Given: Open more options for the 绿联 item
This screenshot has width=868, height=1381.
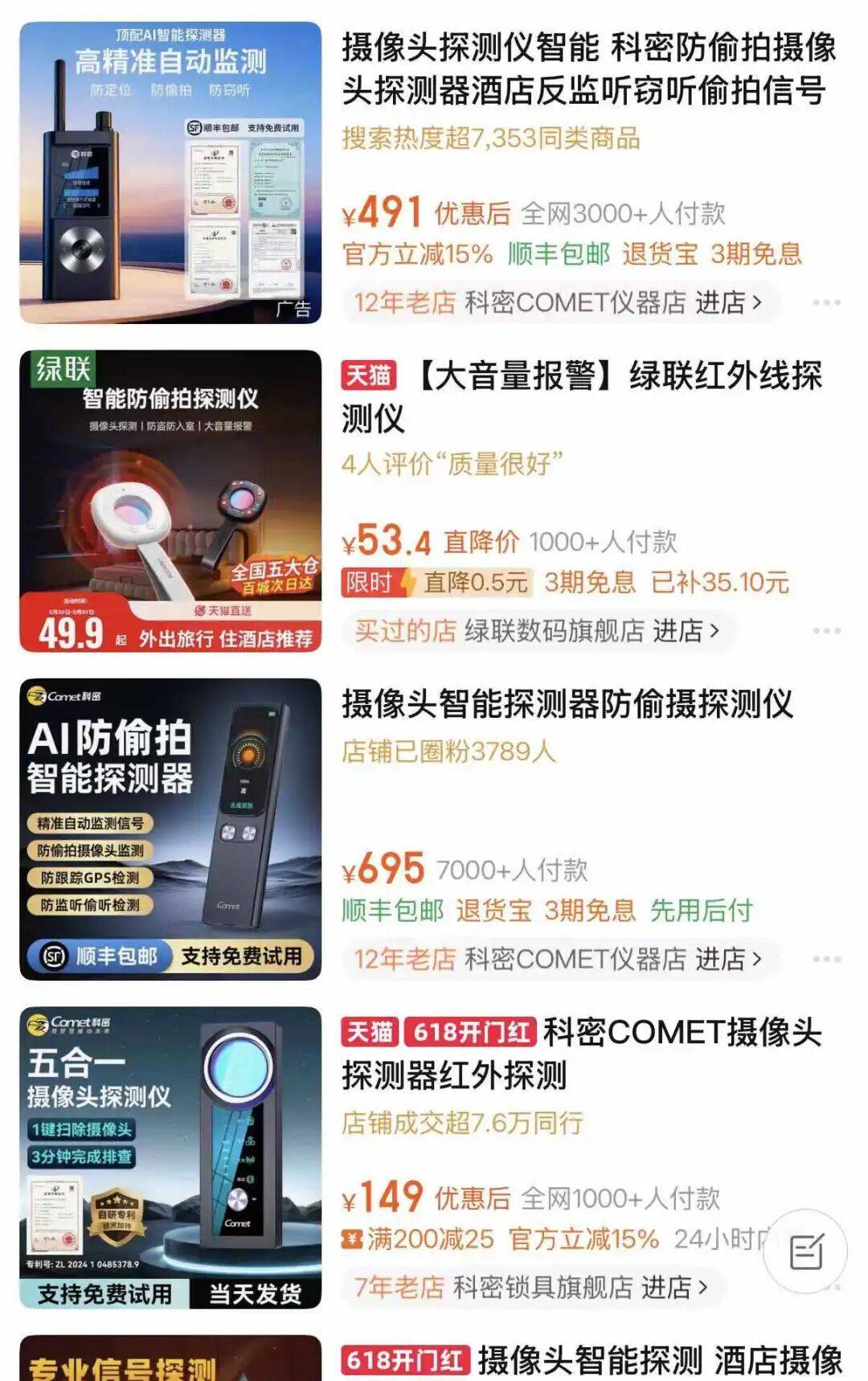Looking at the screenshot, I should point(826,631).
